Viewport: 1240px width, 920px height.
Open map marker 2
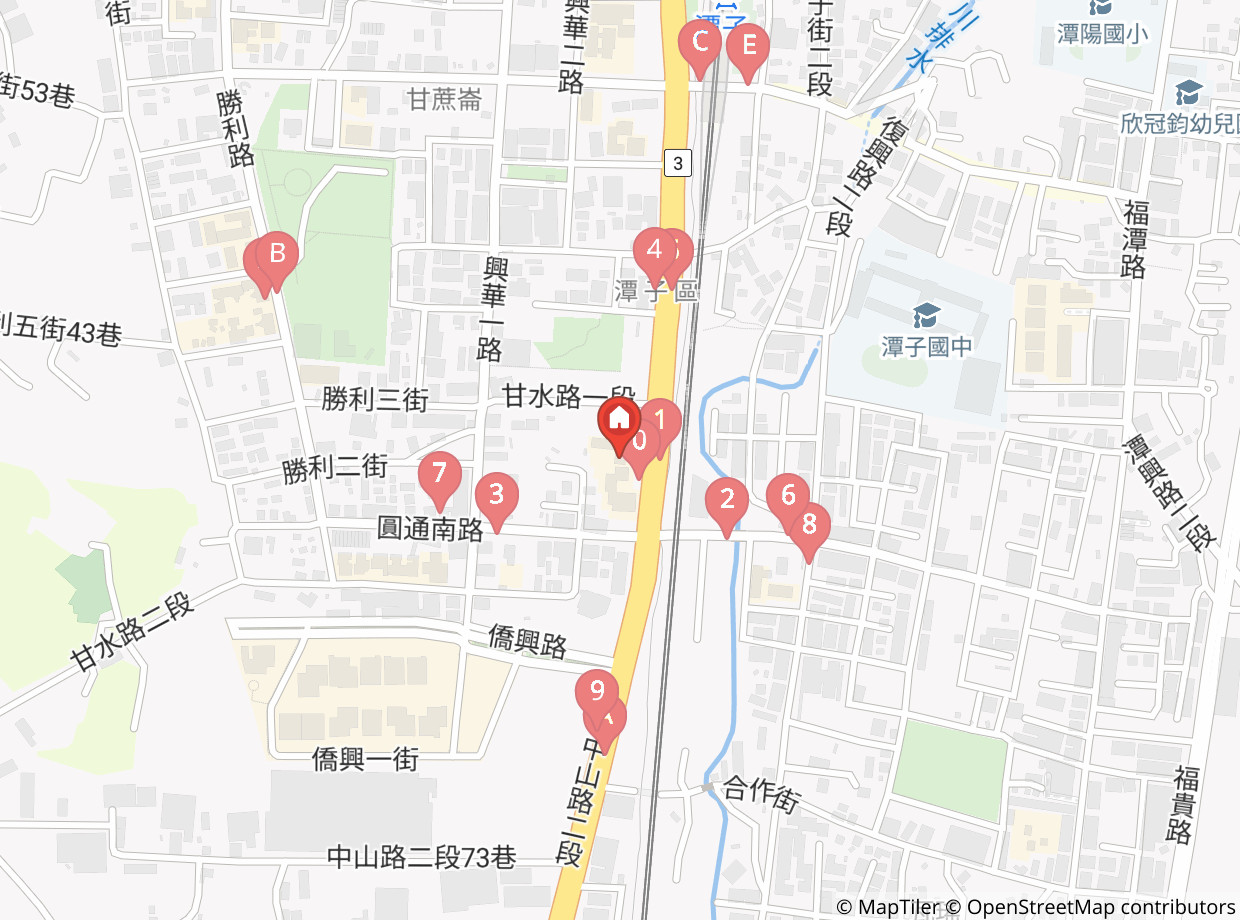[x=727, y=499]
